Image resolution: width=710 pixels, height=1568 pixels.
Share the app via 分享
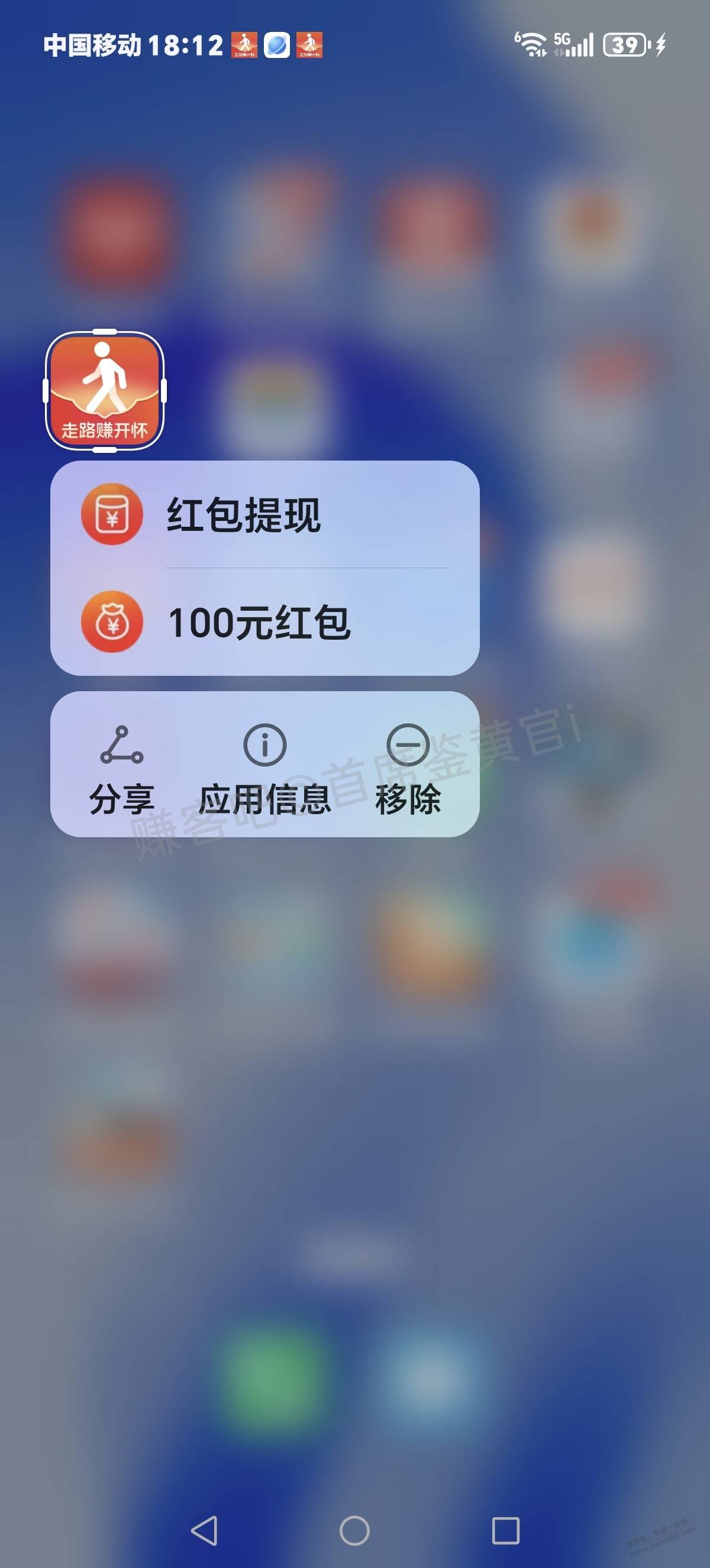tap(122, 768)
